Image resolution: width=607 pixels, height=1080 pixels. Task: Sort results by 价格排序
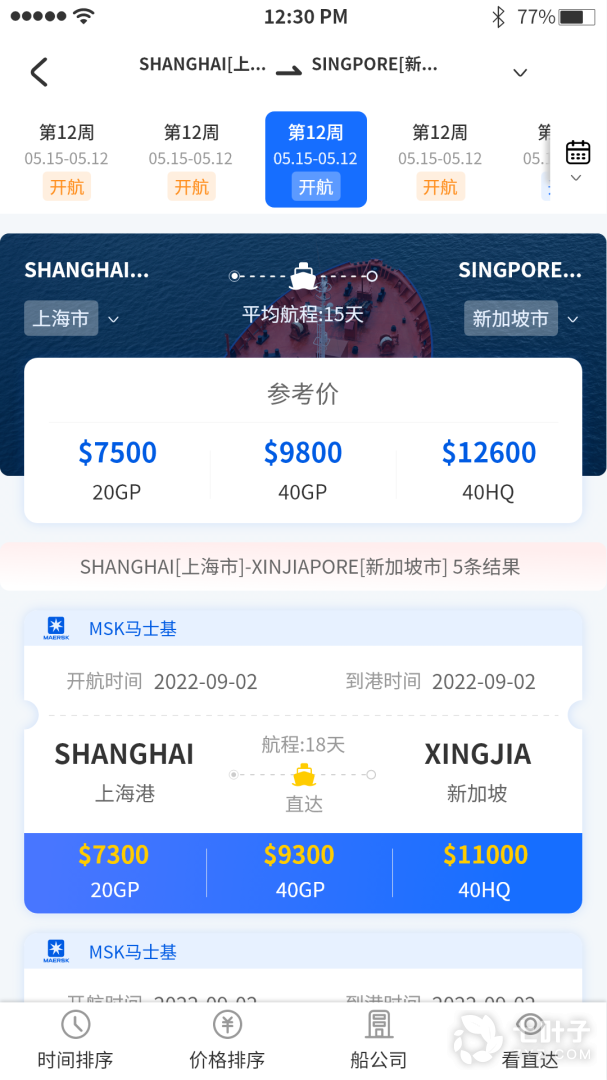pyautogui.click(x=227, y=1040)
